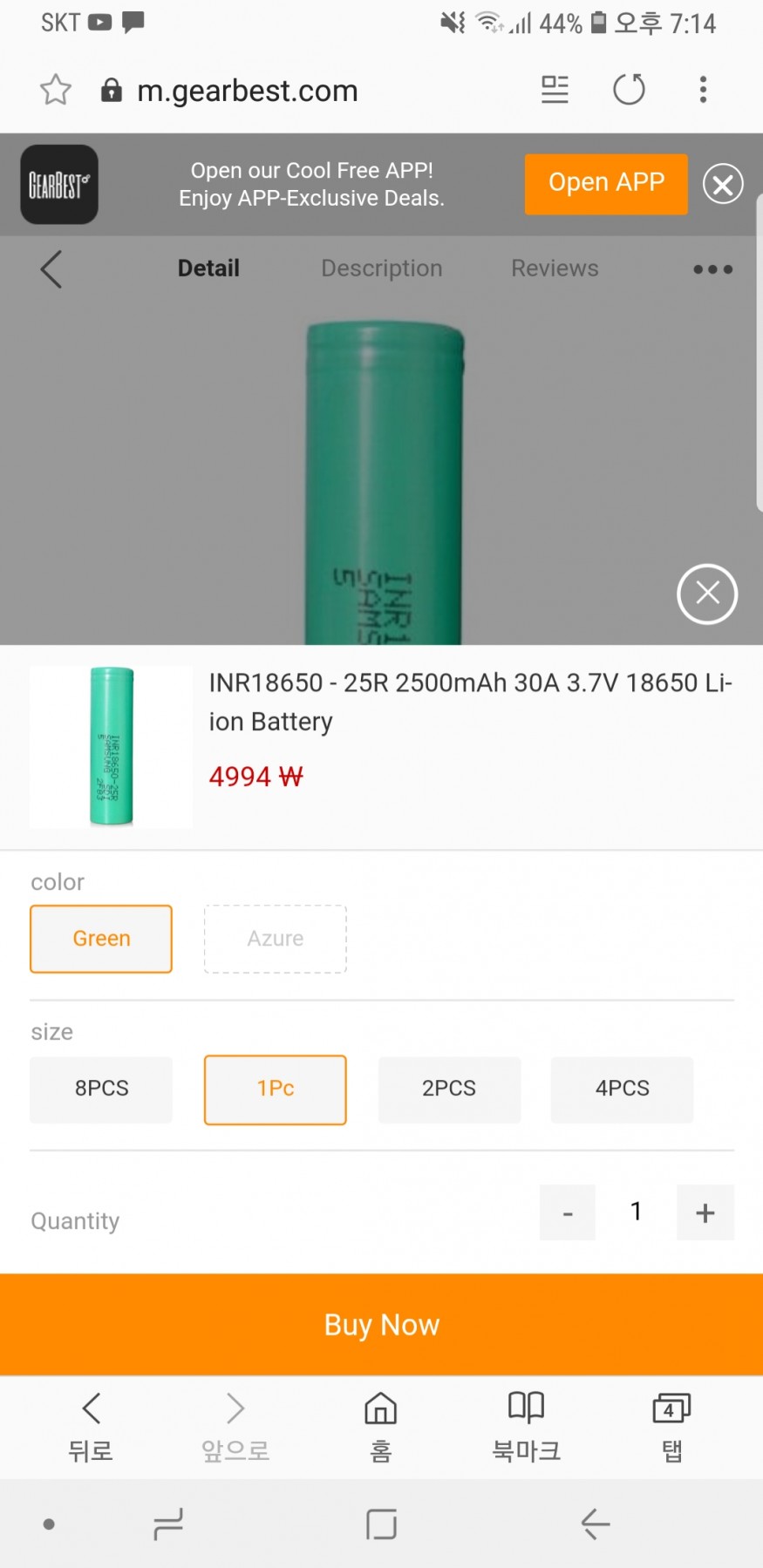The image size is (763, 1568).
Task: Decrease quantity with the minus button
Action: [568, 1212]
